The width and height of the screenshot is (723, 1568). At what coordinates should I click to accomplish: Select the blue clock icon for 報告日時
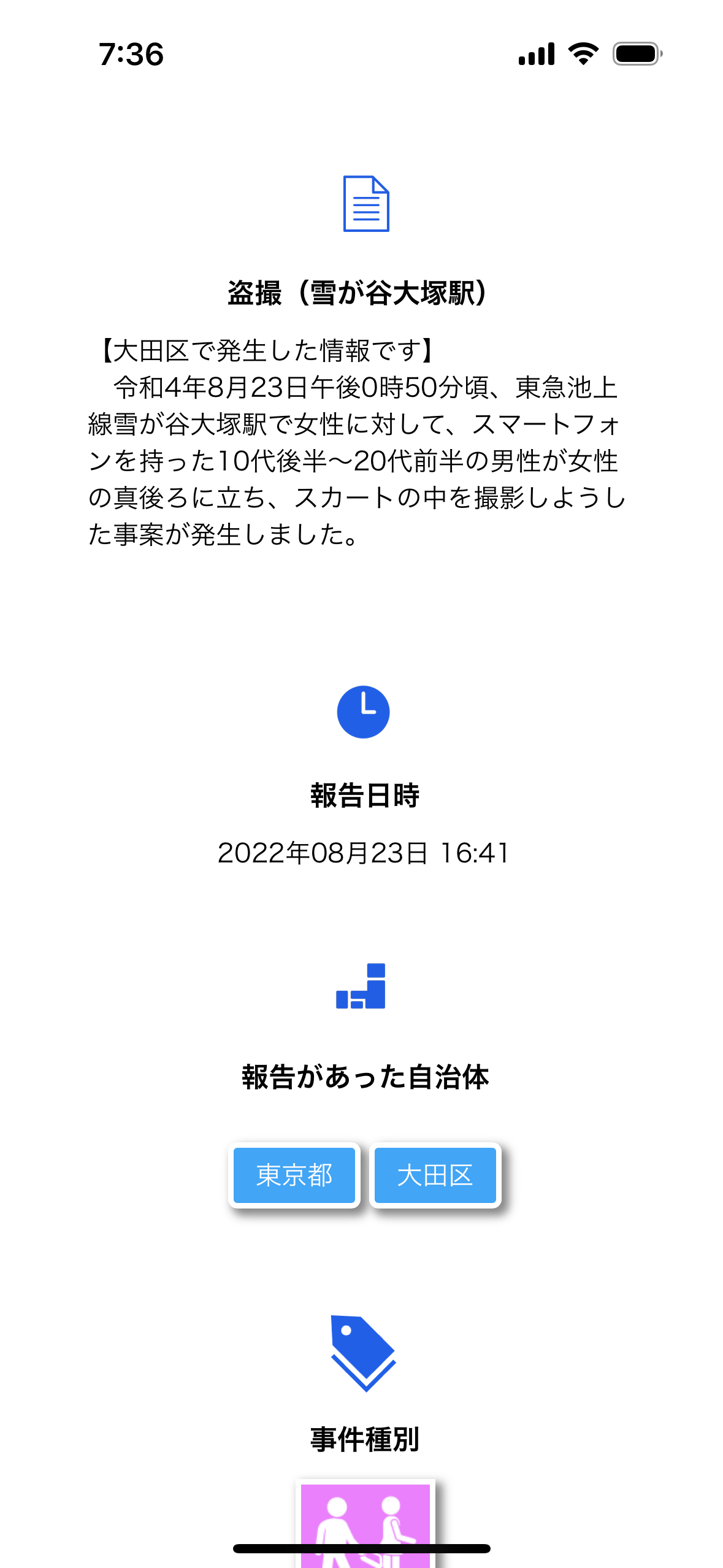pos(363,712)
